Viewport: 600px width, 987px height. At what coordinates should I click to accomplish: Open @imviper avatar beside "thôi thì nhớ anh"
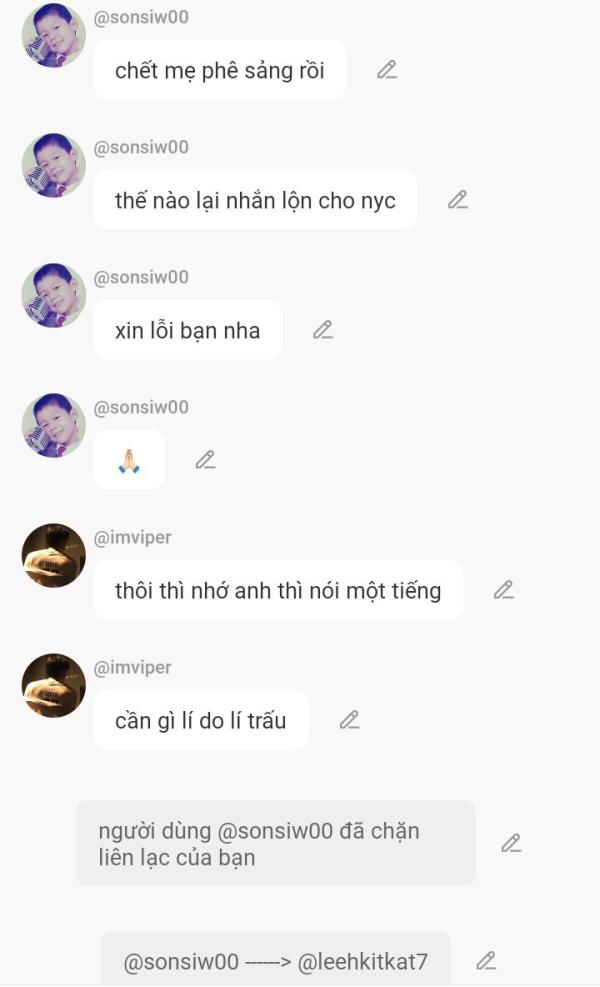pyautogui.click(x=54, y=555)
